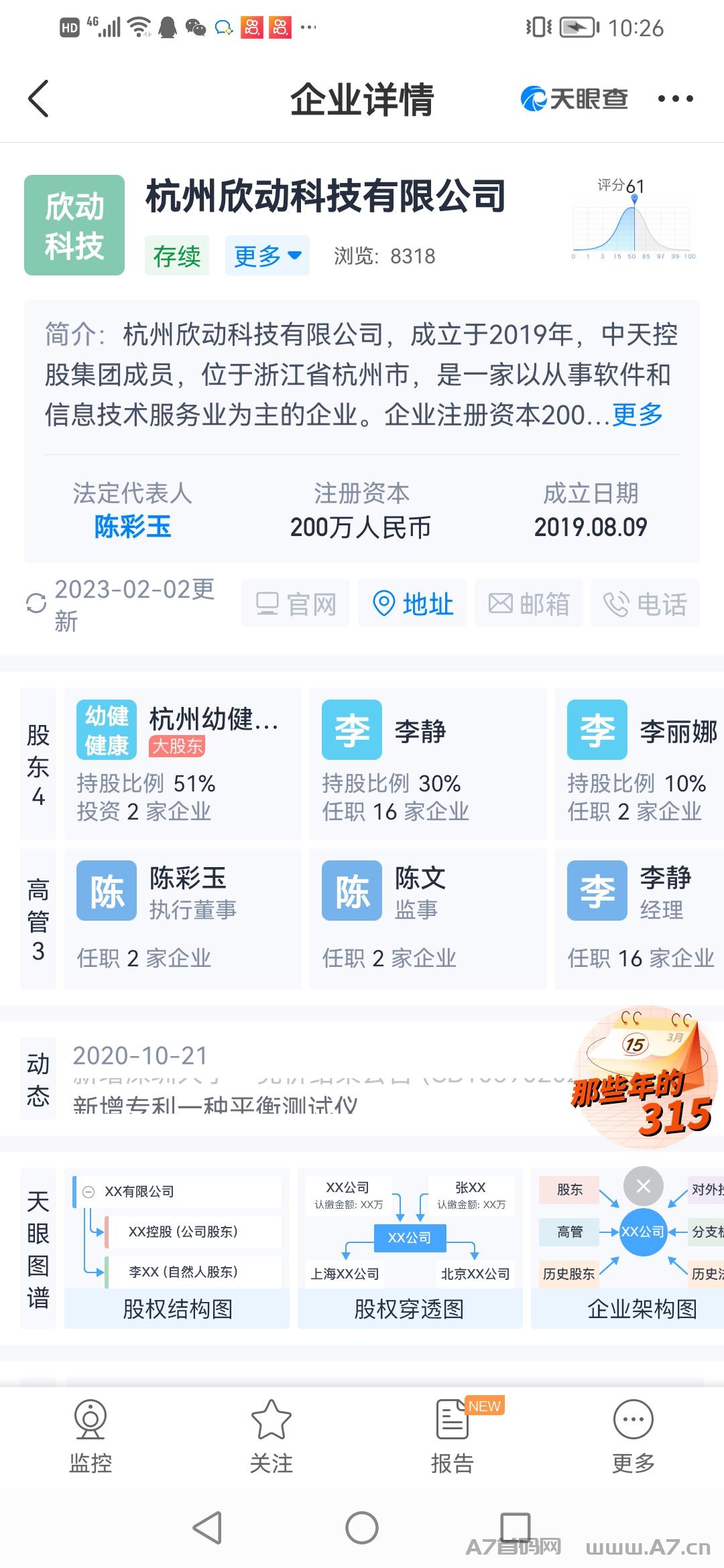View the 股权穿透图 chart
The image size is (724, 1568).
410,1248
